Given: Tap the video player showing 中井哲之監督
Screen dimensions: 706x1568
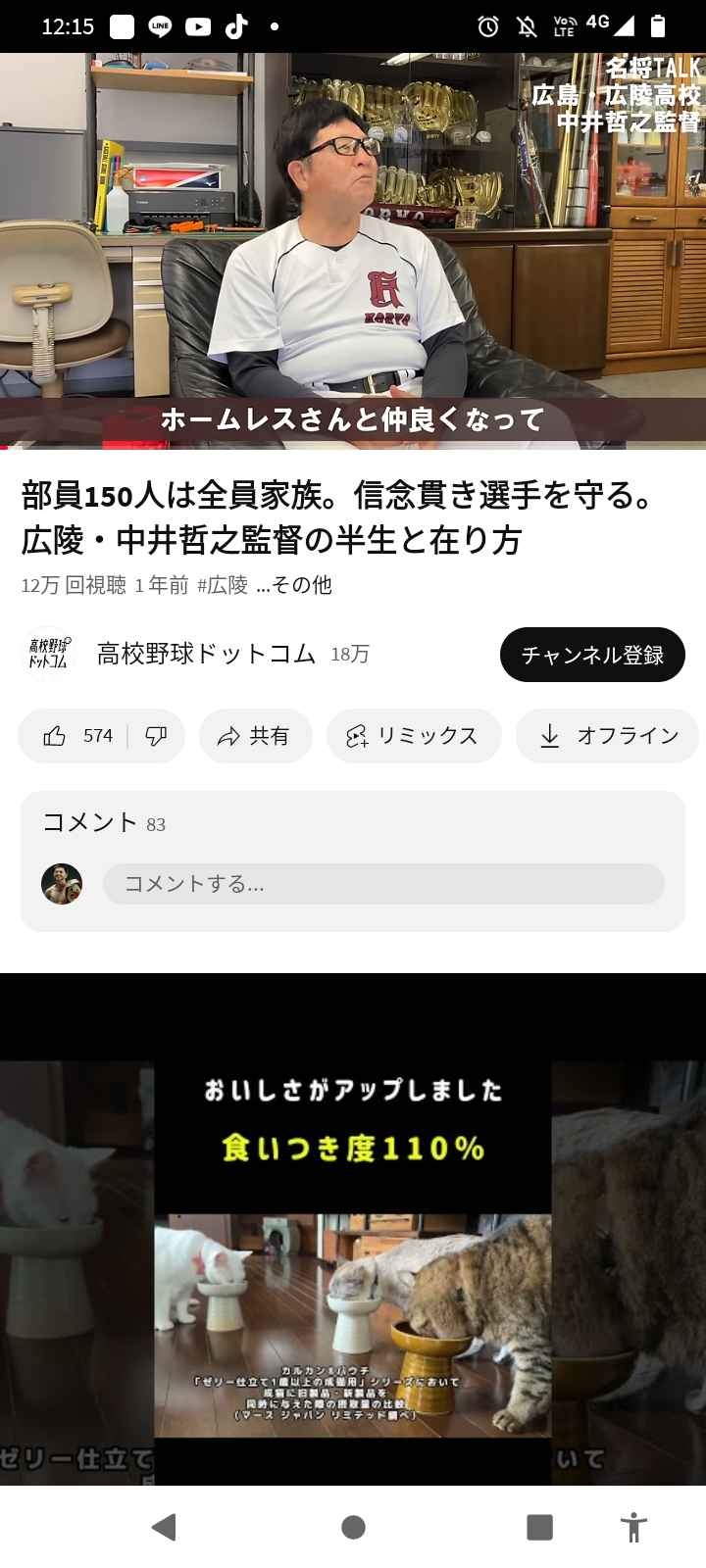Looking at the screenshot, I should [353, 251].
